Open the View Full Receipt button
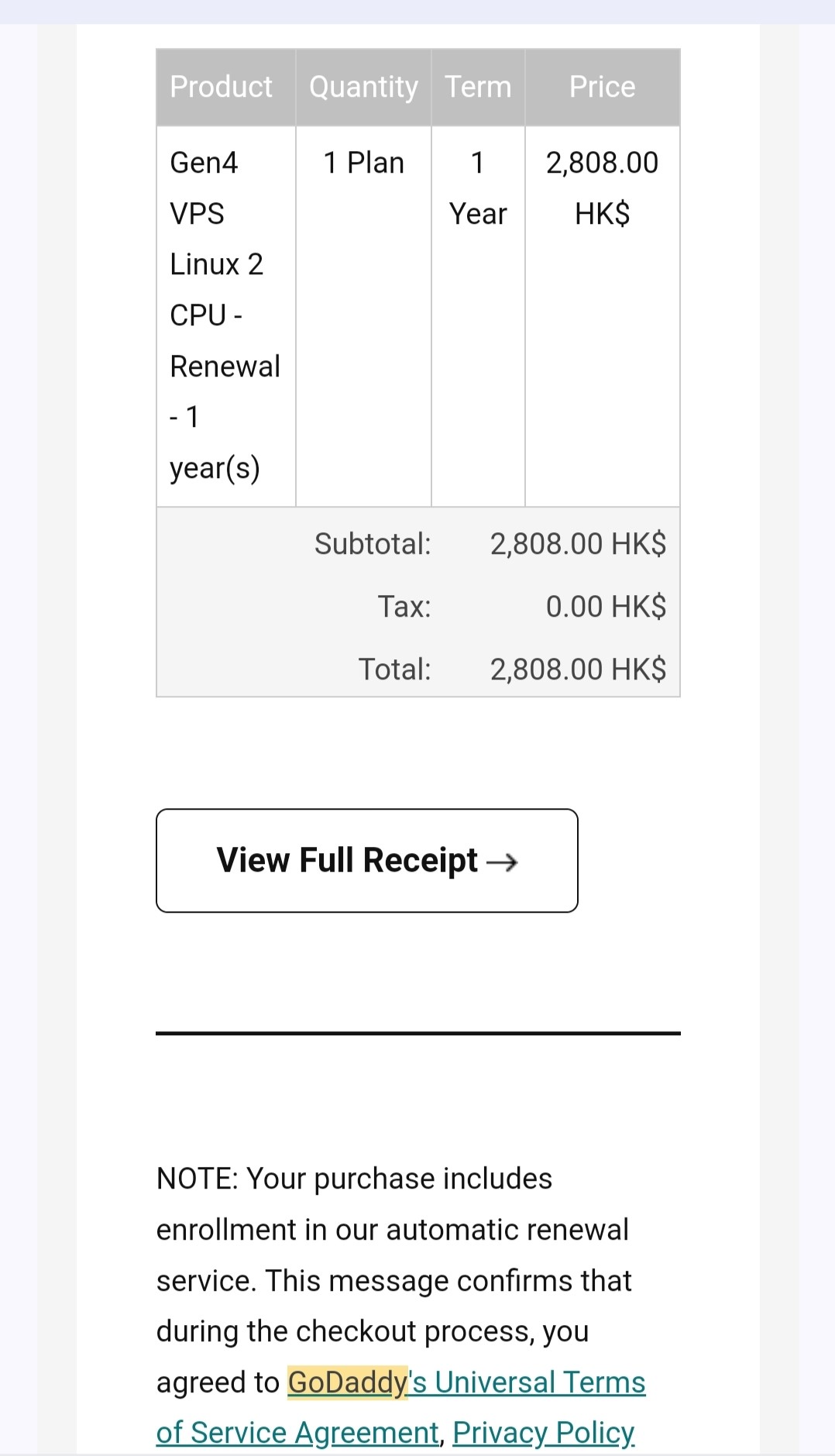This screenshot has height=1456, width=835. [x=367, y=860]
